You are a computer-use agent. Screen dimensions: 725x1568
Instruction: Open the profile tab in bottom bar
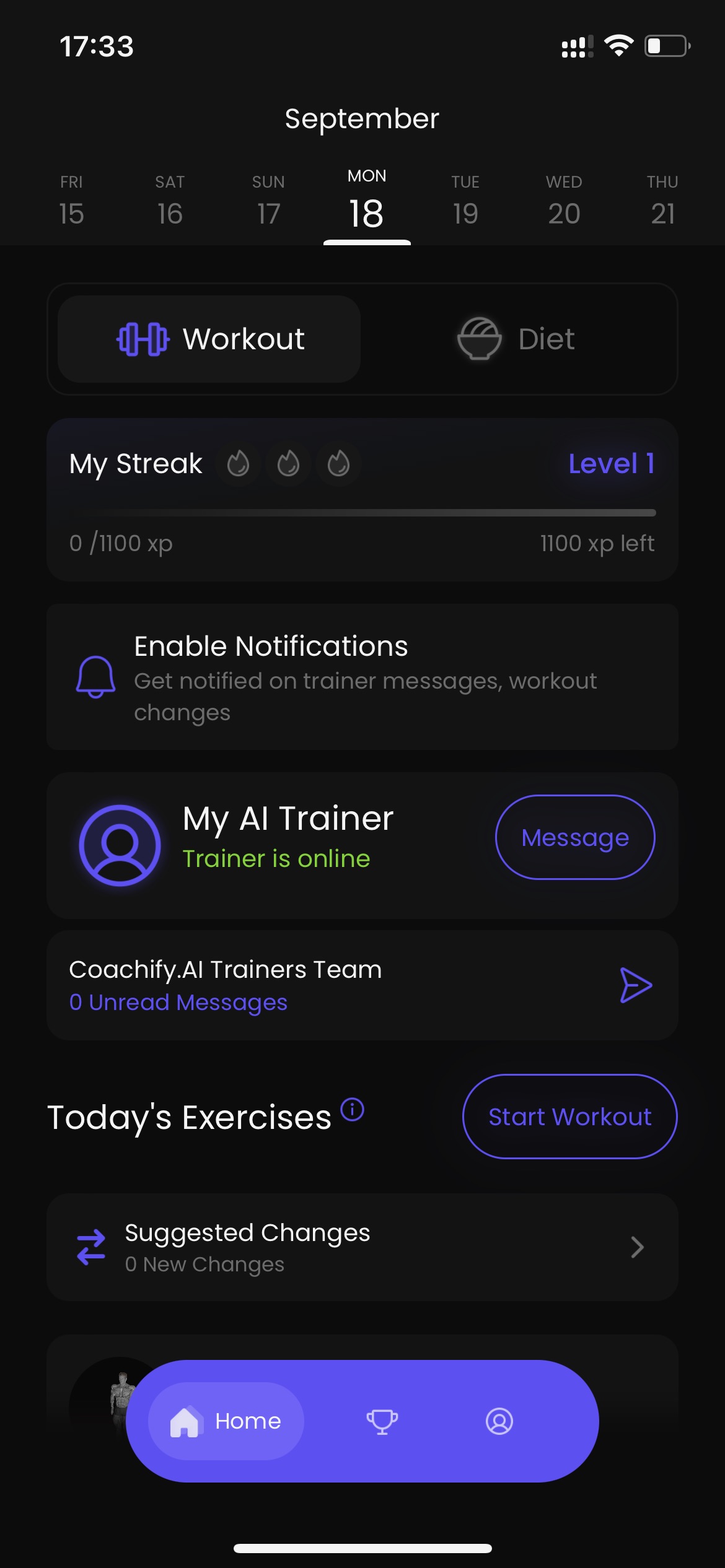click(x=499, y=1421)
